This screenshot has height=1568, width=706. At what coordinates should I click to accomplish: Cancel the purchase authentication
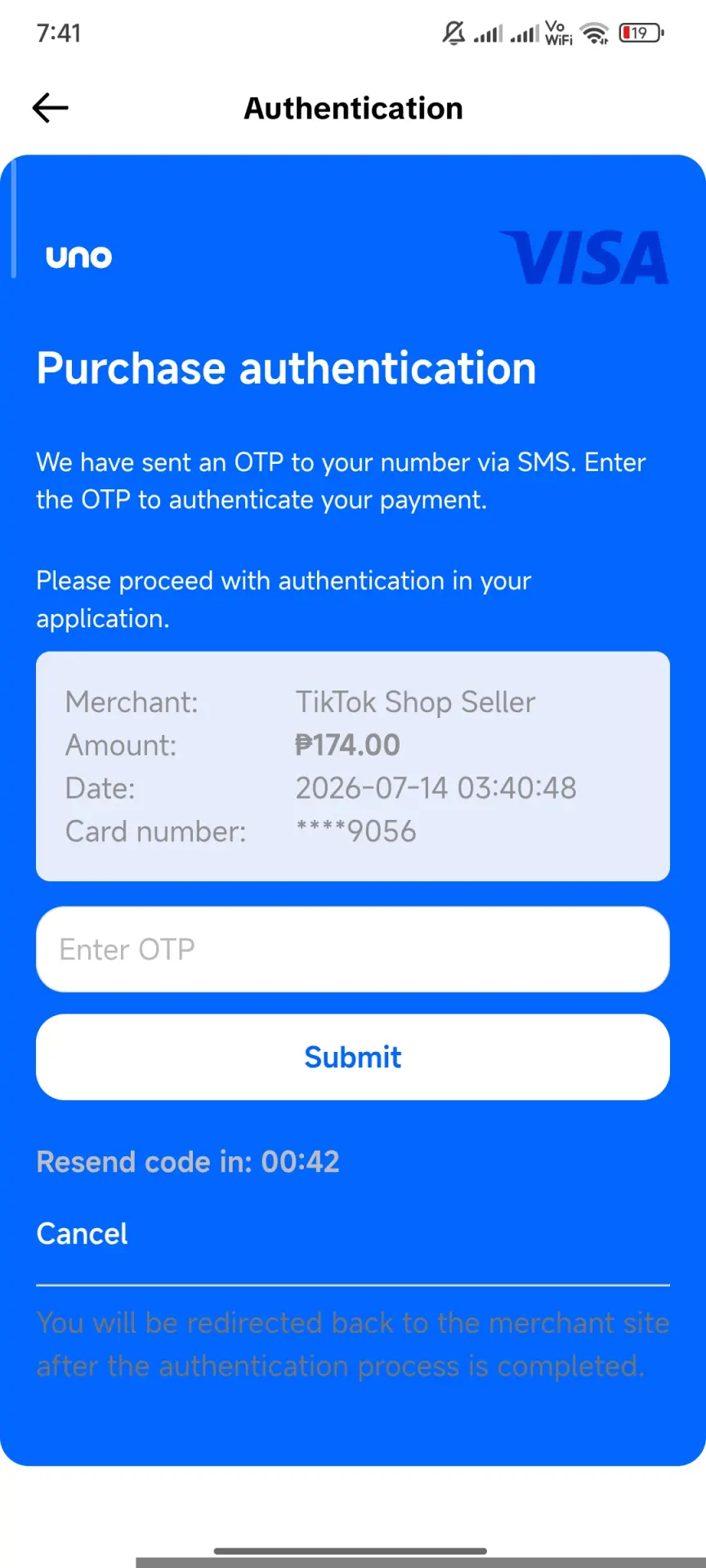[x=82, y=1233]
